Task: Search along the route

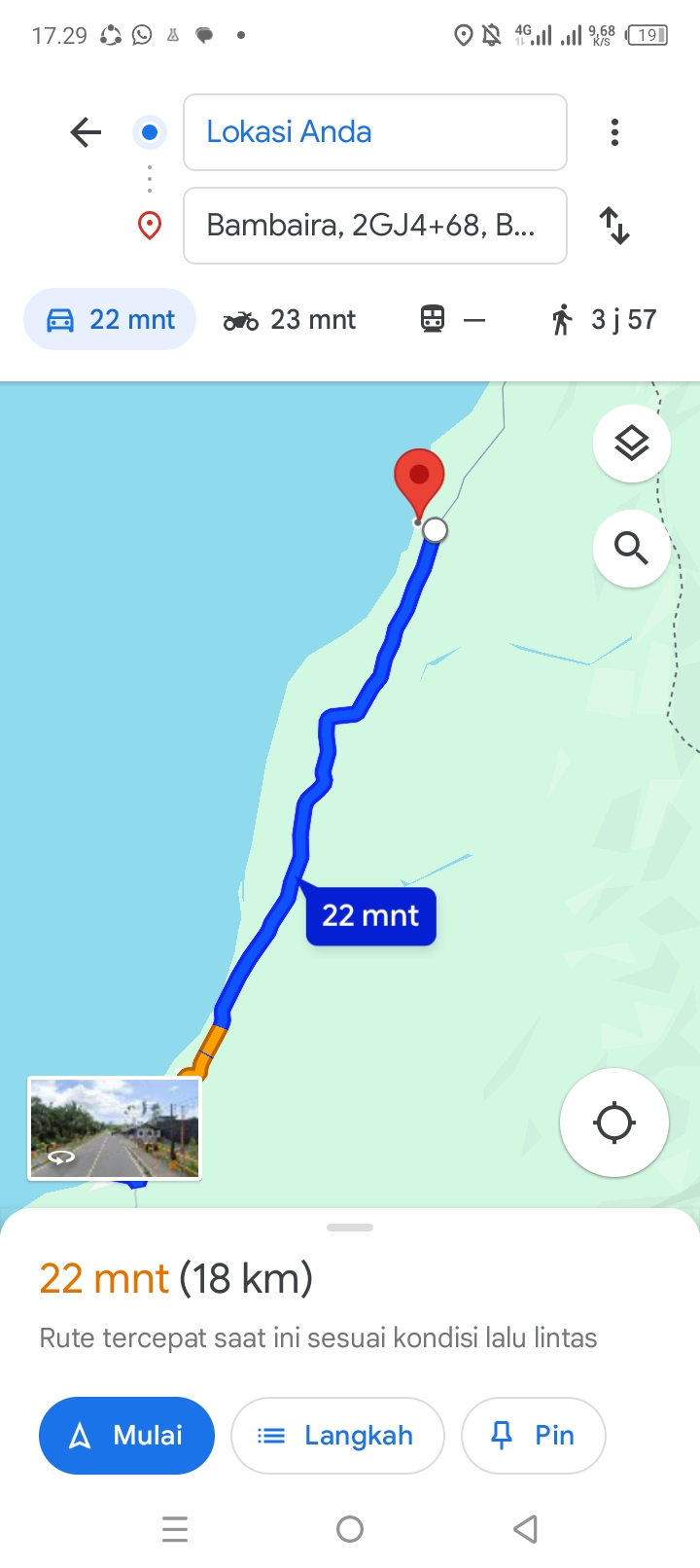Action: point(632,549)
